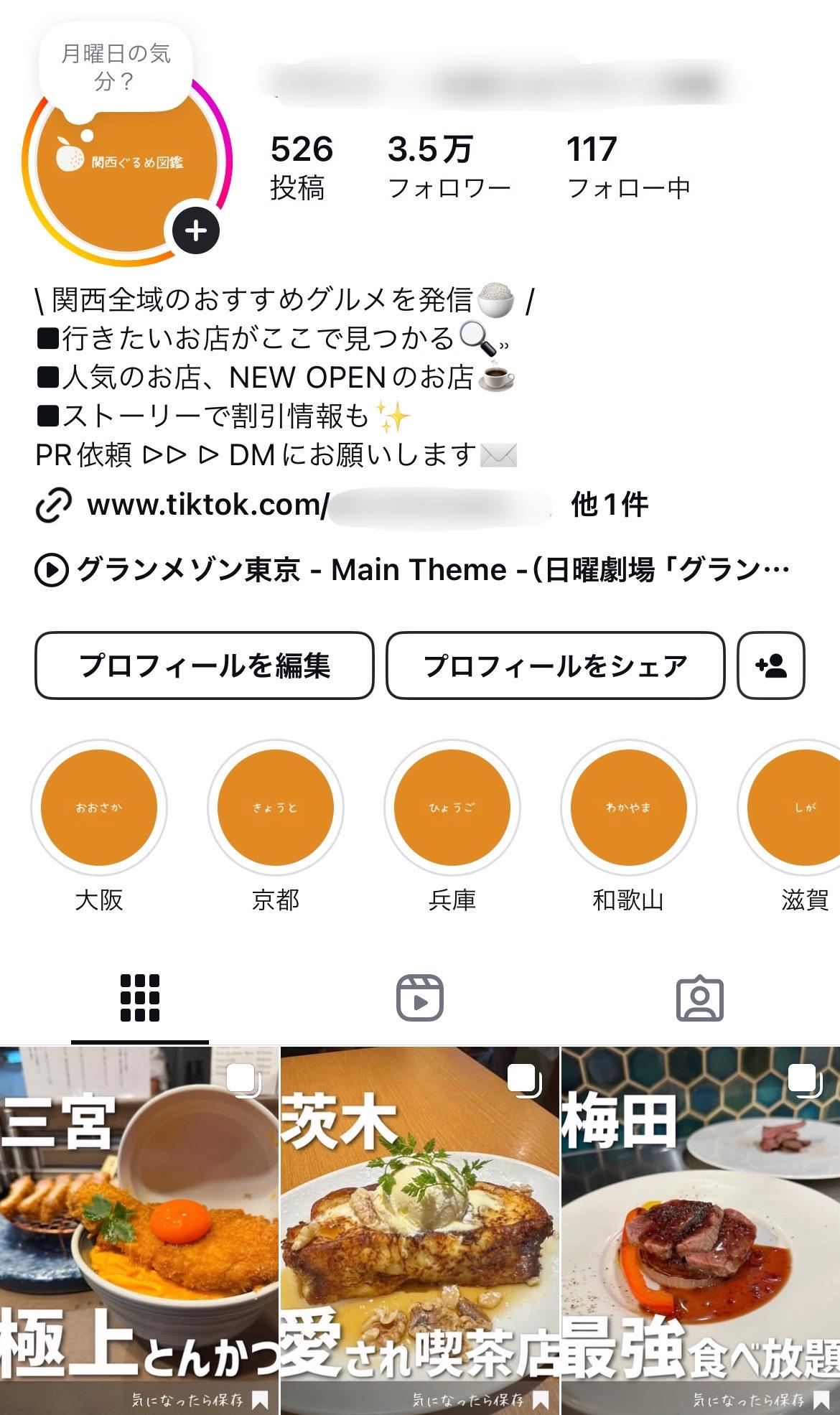Switch to the tagged posts tab

click(x=700, y=998)
